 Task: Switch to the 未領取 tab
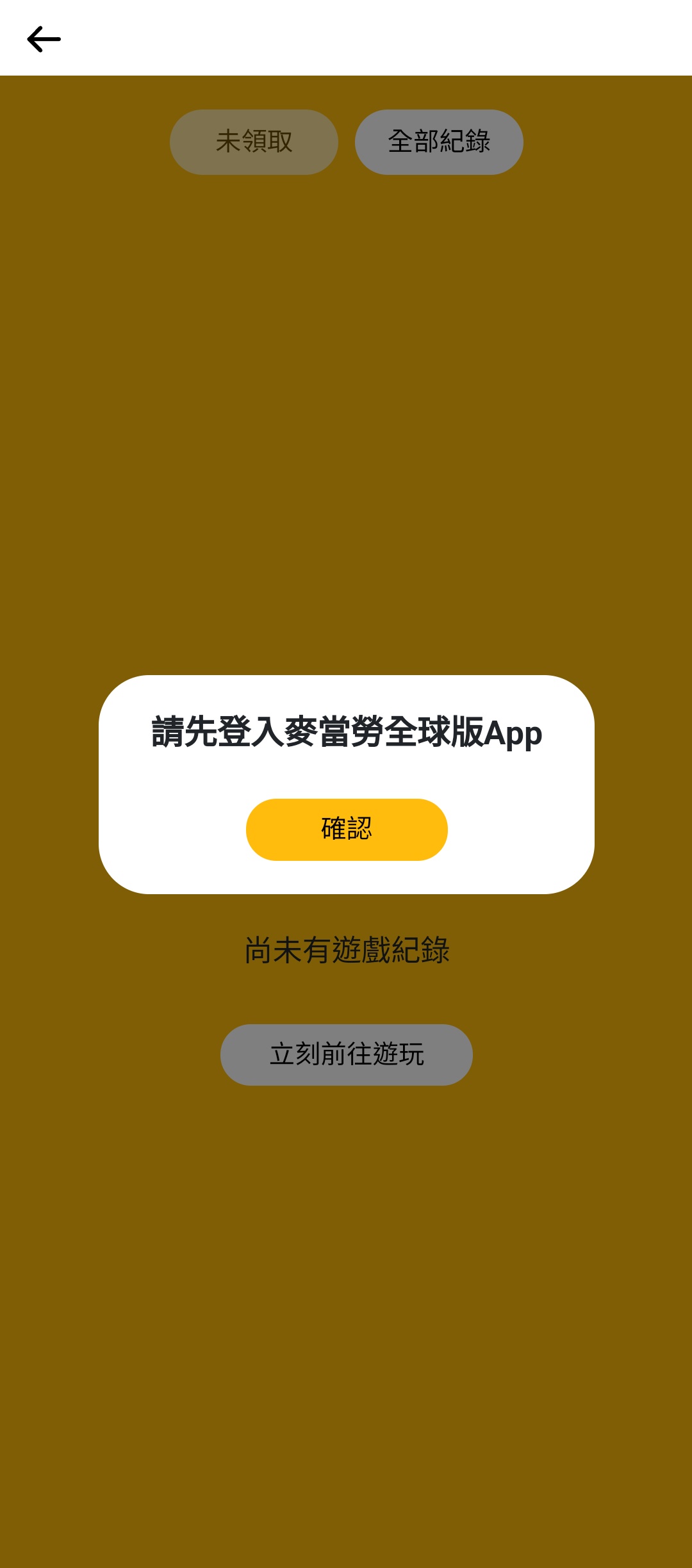[x=254, y=142]
